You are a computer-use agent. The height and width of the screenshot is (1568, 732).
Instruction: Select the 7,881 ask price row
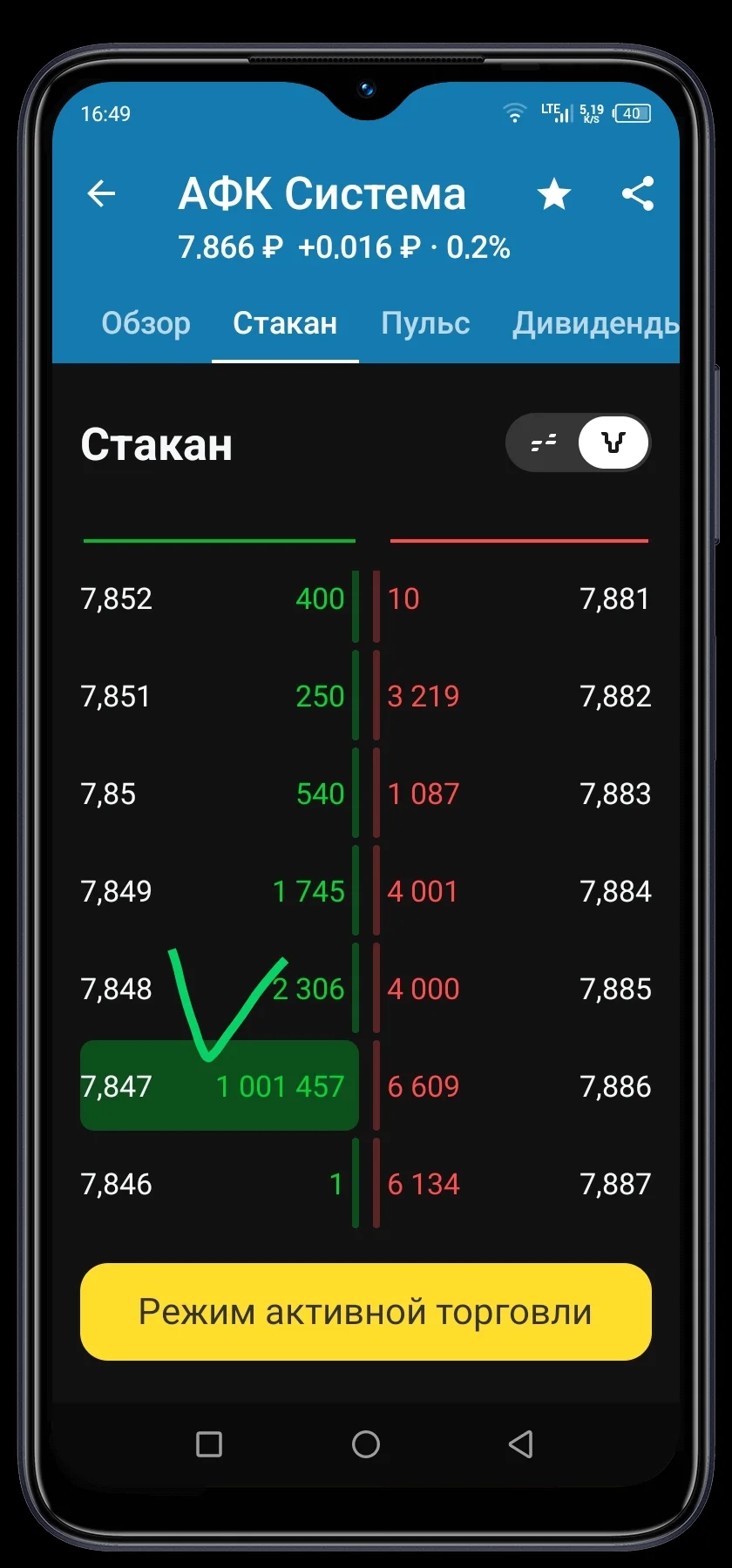tap(518, 599)
